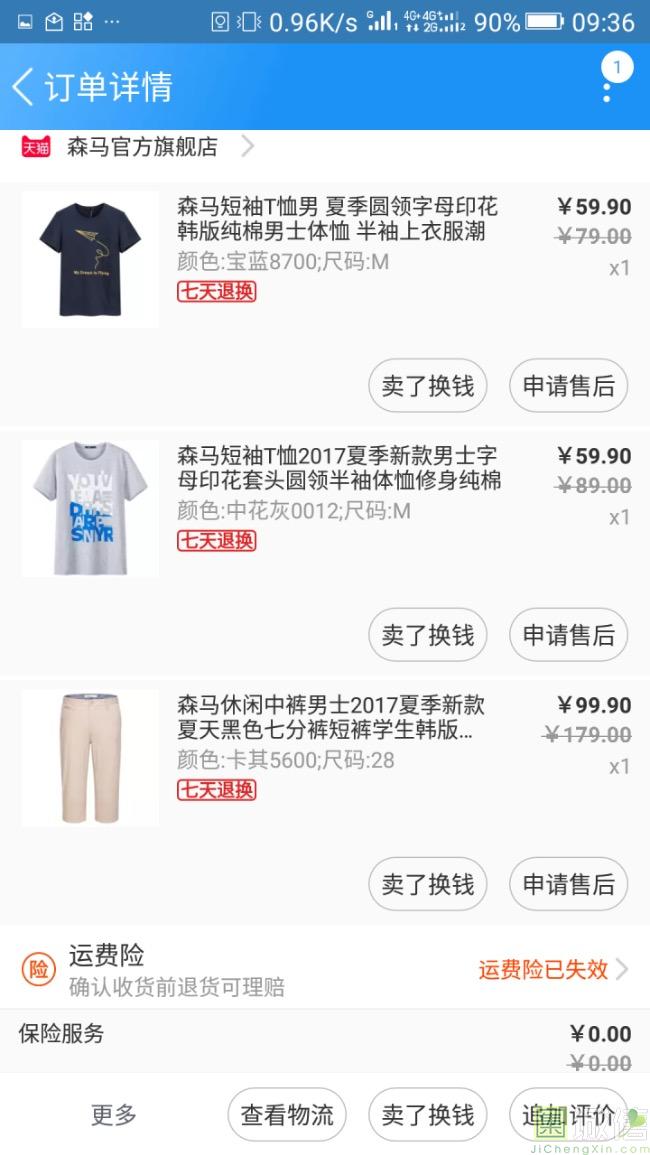Open the 运费险 insurance details row
The width and height of the screenshot is (650, 1155).
(x=325, y=969)
